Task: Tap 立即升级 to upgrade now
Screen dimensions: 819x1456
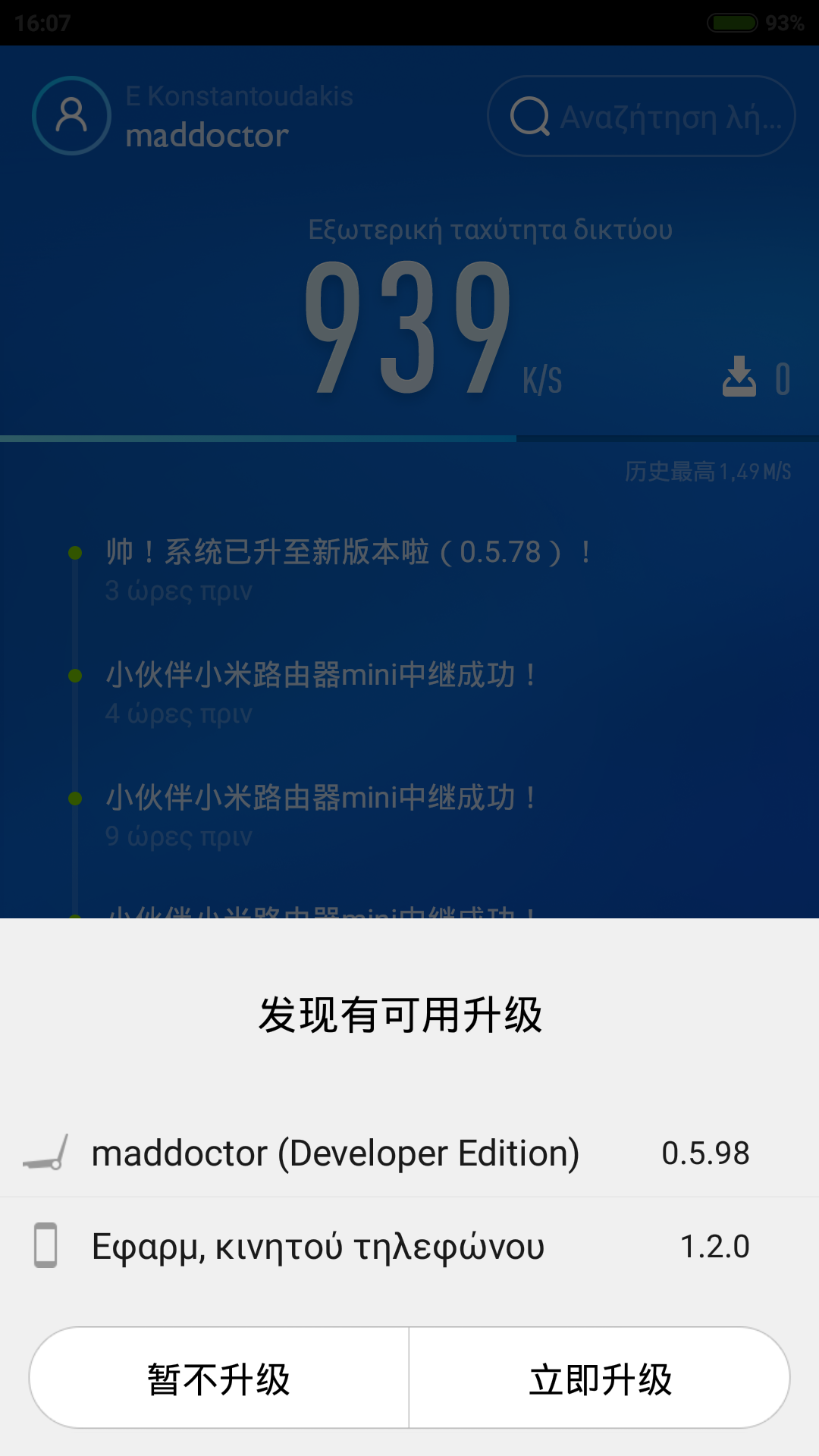Action: click(600, 1378)
